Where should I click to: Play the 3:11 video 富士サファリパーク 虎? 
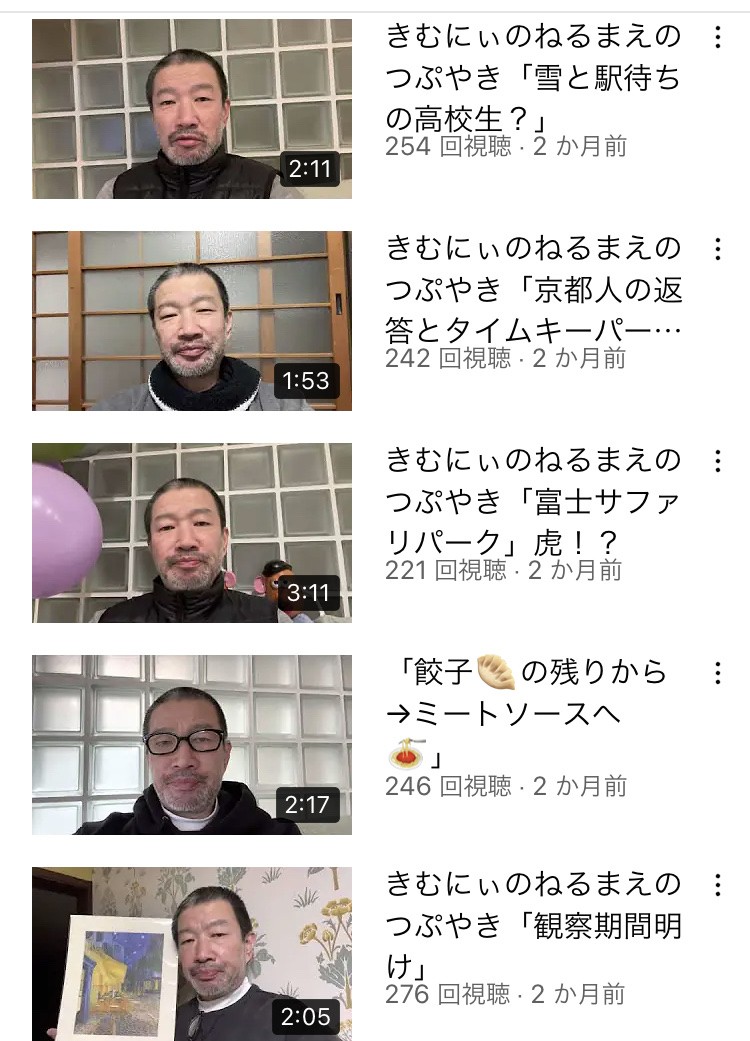pyautogui.click(x=192, y=532)
